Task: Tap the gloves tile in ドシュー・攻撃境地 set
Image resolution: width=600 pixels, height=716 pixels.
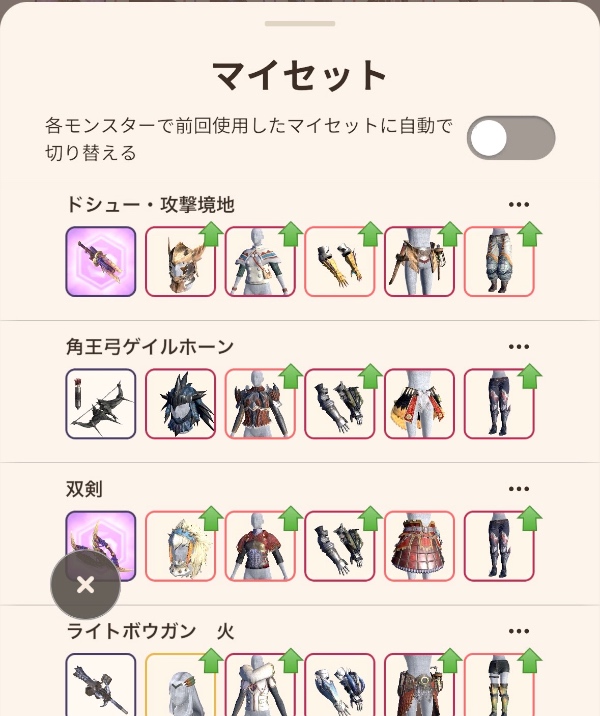Action: [x=340, y=262]
